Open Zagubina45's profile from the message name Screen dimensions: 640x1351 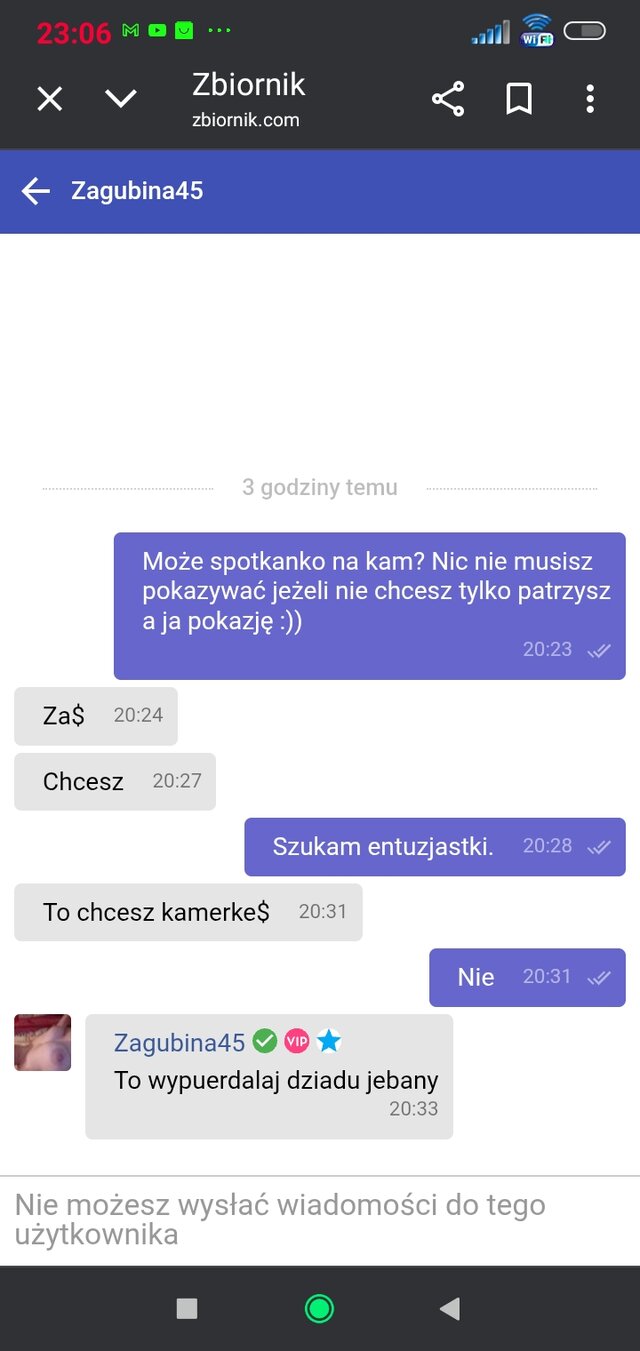tap(179, 1043)
